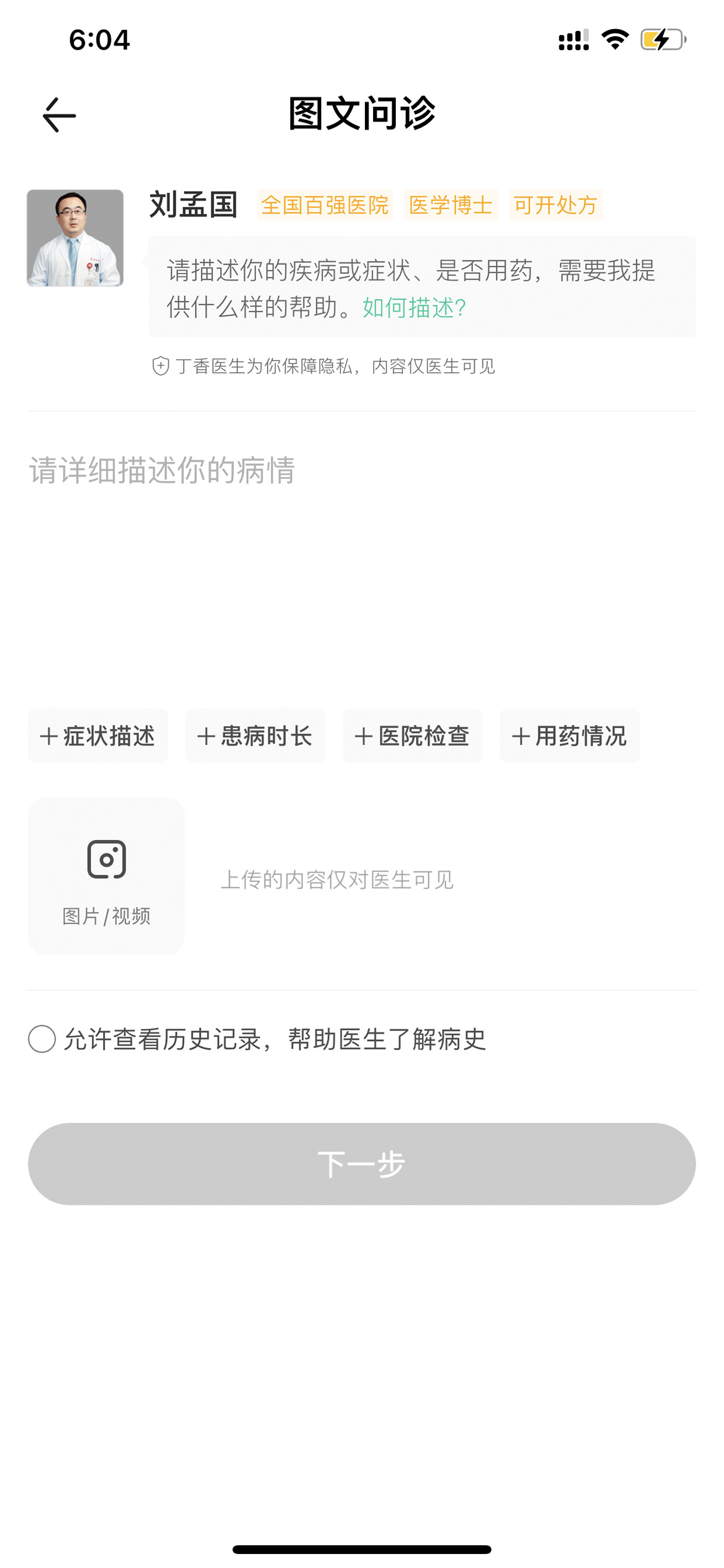
Task: Tap the 下一步 button
Action: coord(362,1164)
